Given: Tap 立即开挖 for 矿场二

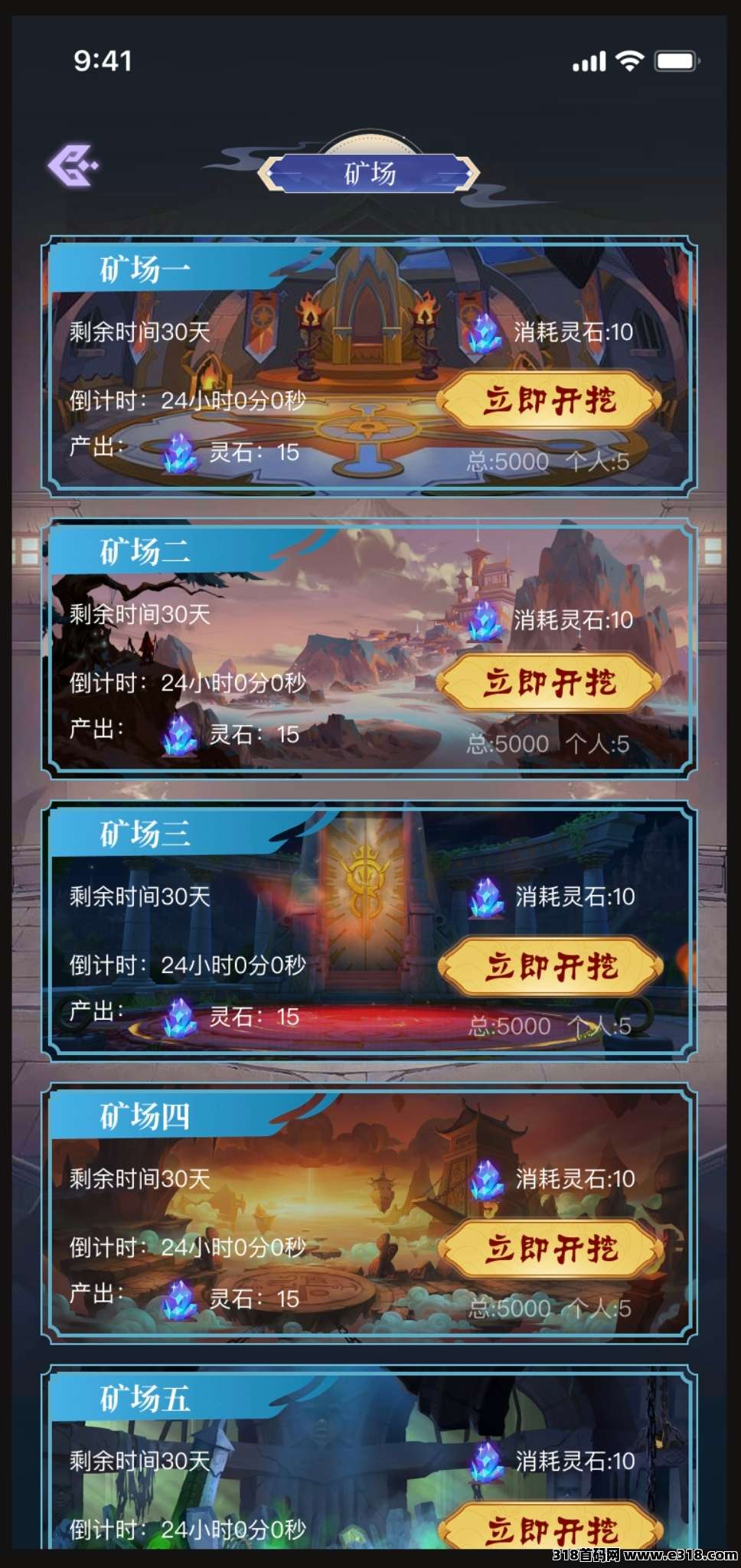Looking at the screenshot, I should 549,681.
